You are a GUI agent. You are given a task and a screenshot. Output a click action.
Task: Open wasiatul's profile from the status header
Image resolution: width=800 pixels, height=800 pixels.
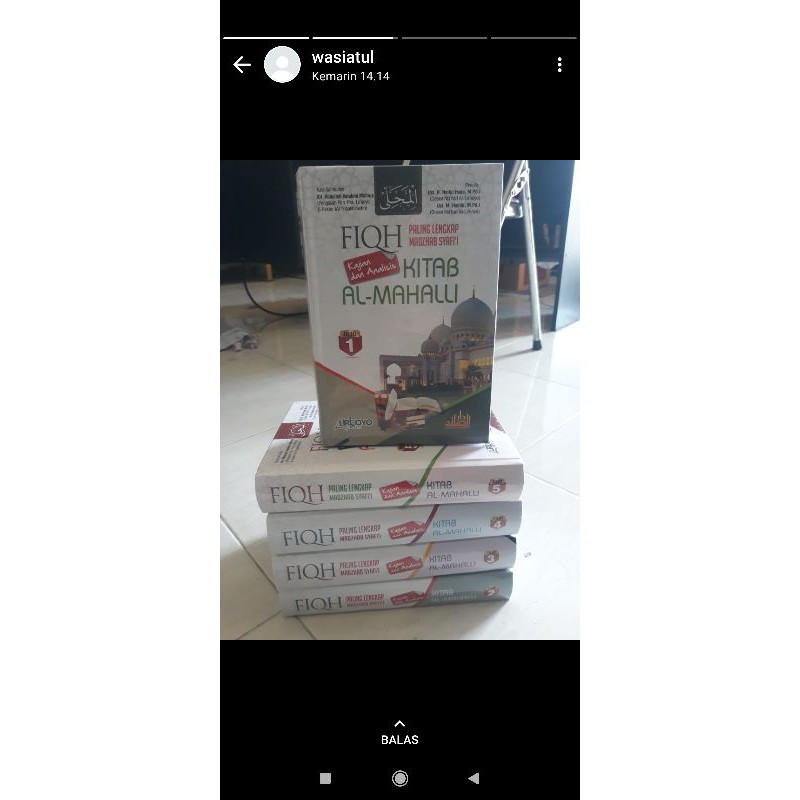(x=282, y=65)
